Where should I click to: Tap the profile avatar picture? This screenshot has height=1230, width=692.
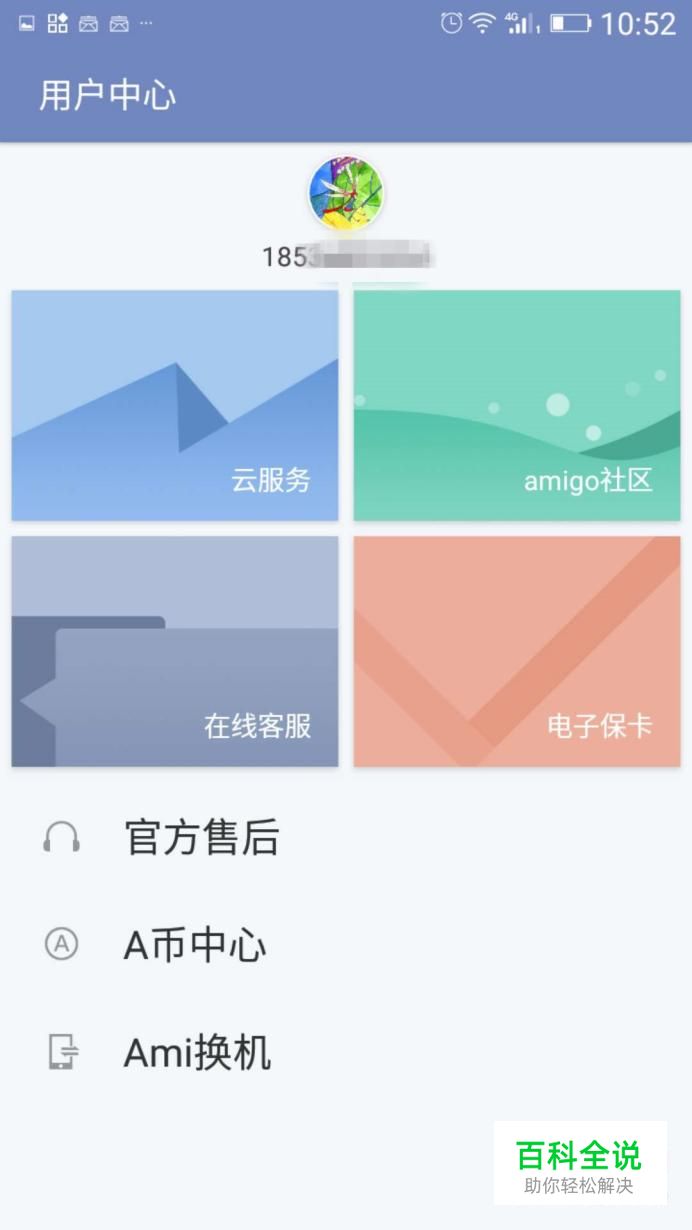click(346, 194)
